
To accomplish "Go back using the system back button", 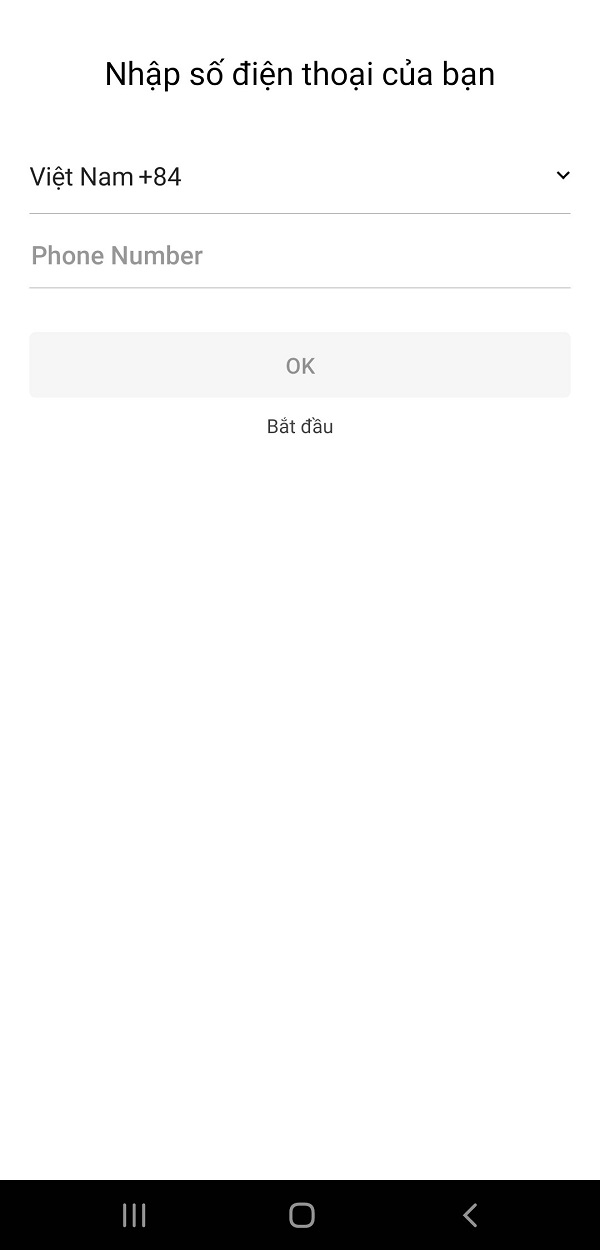I will (469, 1215).
